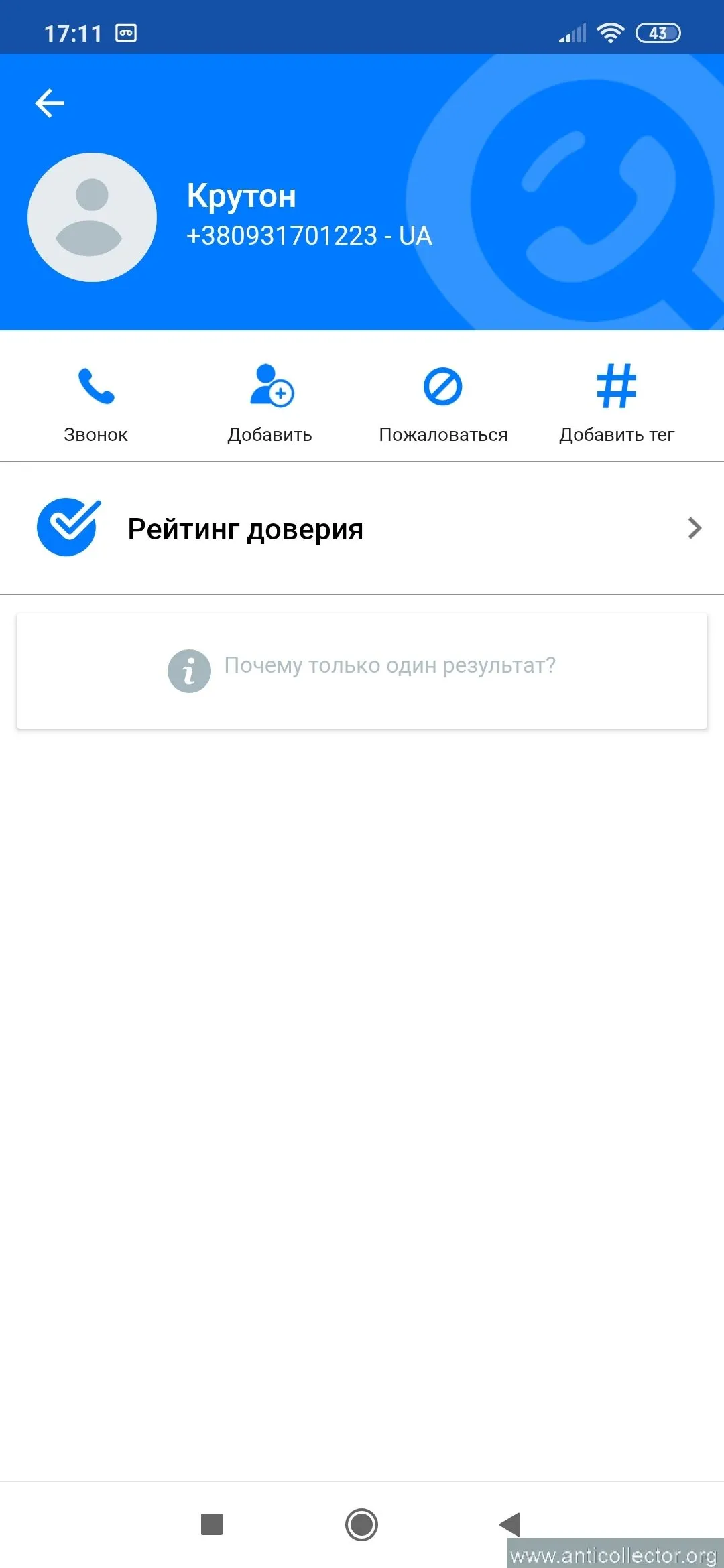Screen dimensions: 724x1568
Task: Open recent apps with square button
Action: click(212, 1524)
